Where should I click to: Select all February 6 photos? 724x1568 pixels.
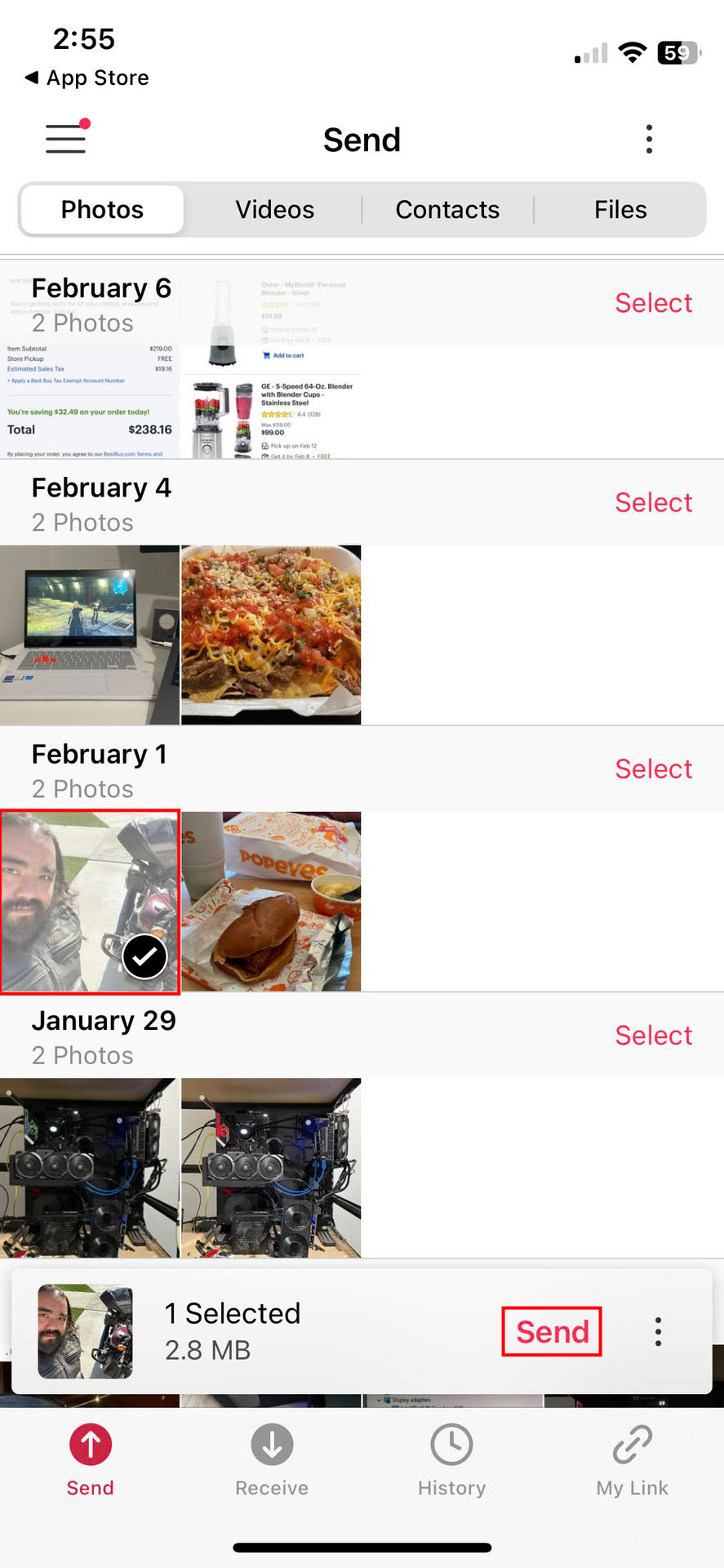(x=653, y=303)
